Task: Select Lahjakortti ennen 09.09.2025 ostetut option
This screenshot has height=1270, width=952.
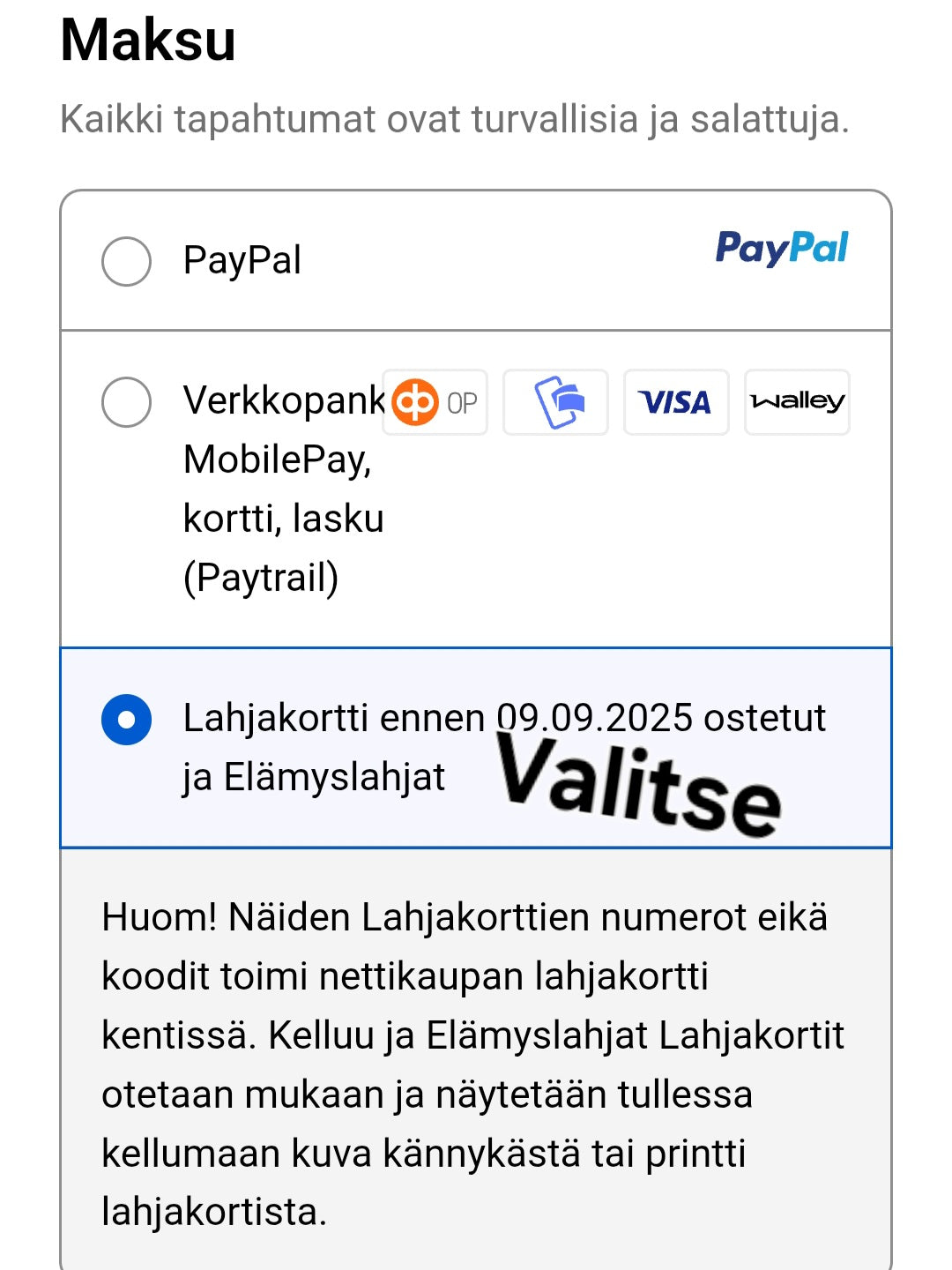Action: pos(127,720)
